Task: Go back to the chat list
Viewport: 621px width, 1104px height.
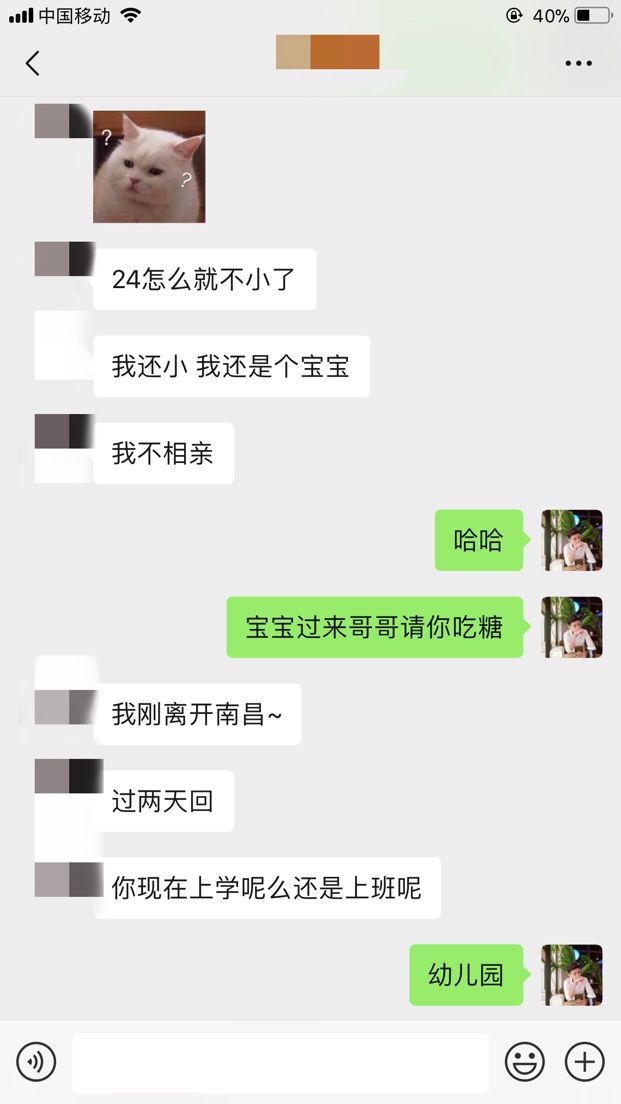Action: coord(32,63)
